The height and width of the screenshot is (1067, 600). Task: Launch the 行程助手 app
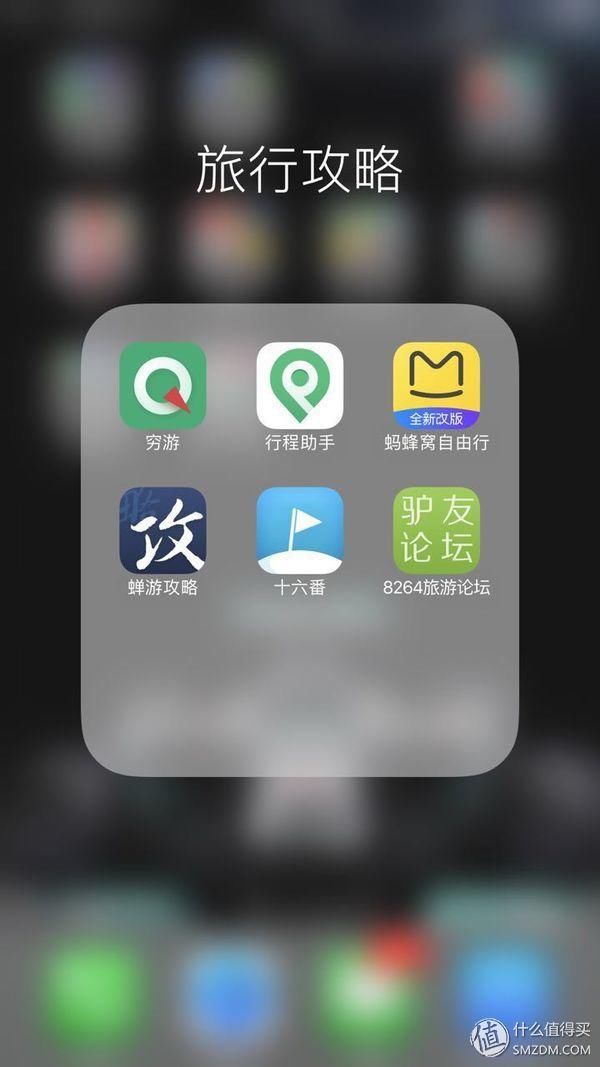tap(300, 386)
